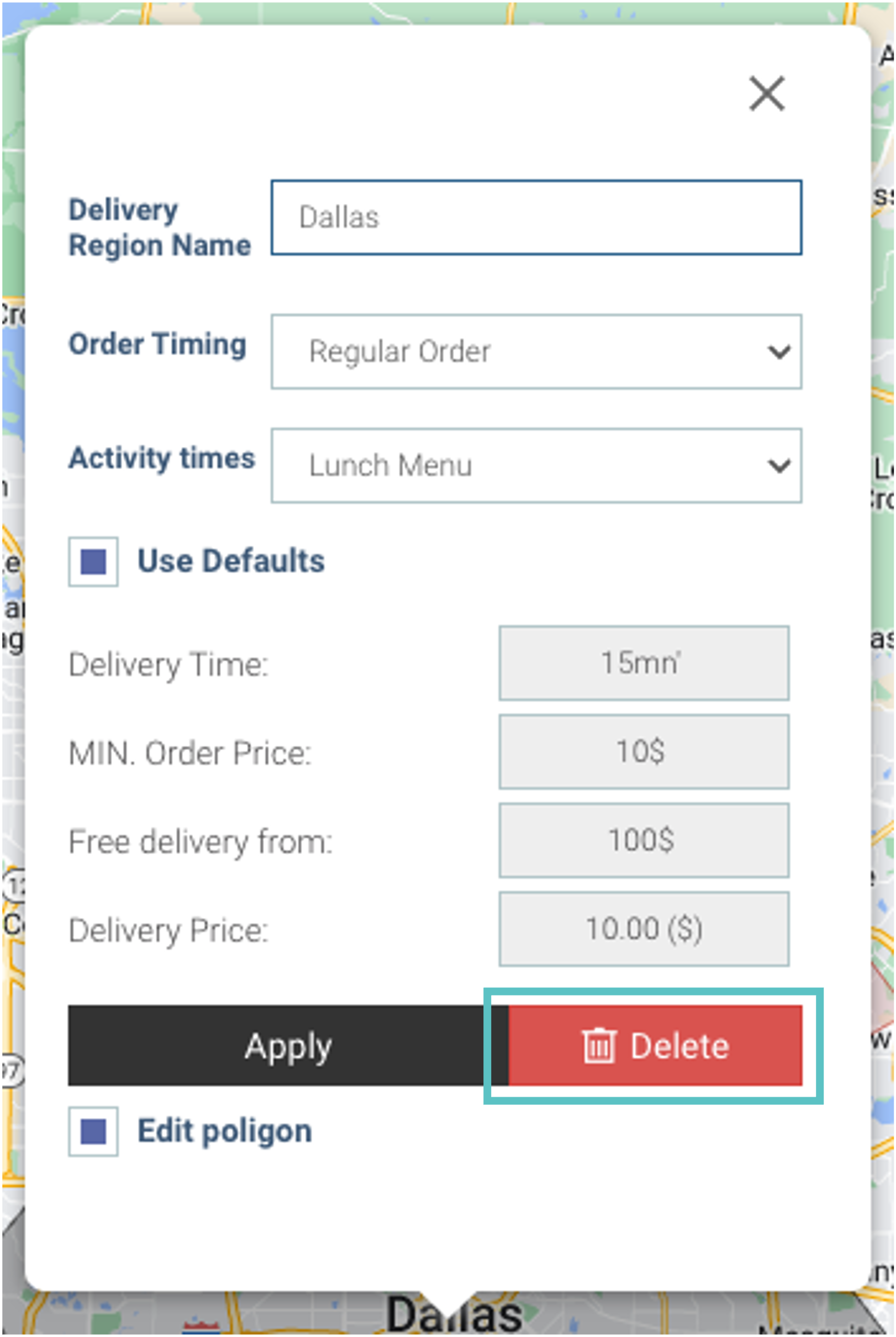Viewport: 896px width, 1337px height.
Task: Tap the Free delivery from field
Action: pos(644,840)
